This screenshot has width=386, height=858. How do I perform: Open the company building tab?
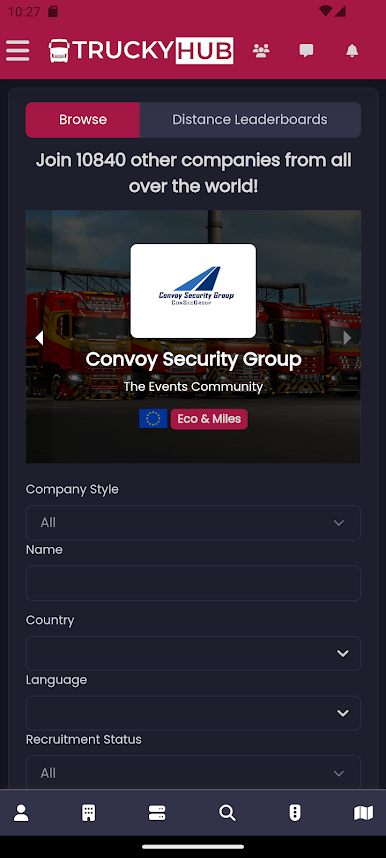tap(89, 813)
